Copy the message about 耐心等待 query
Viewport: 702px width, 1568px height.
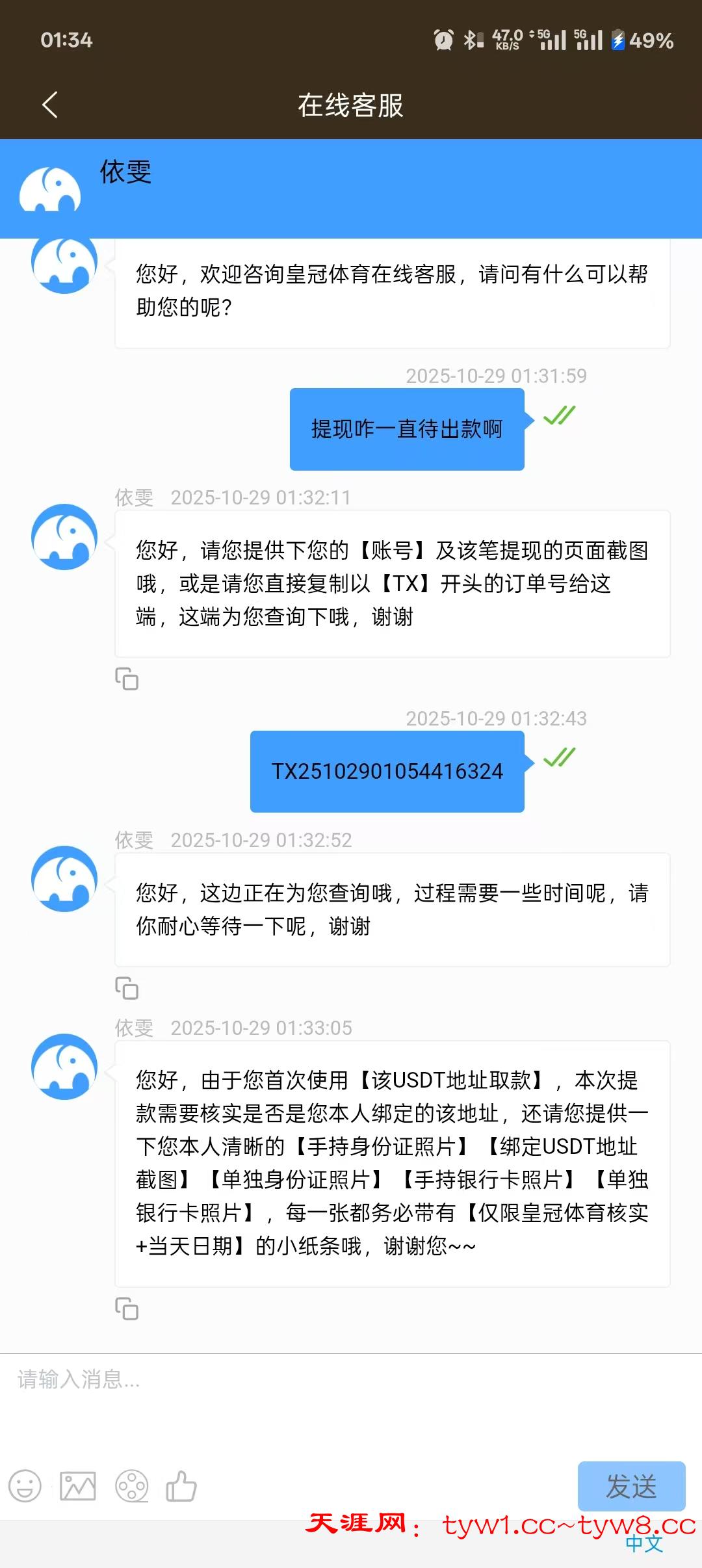pos(127,988)
